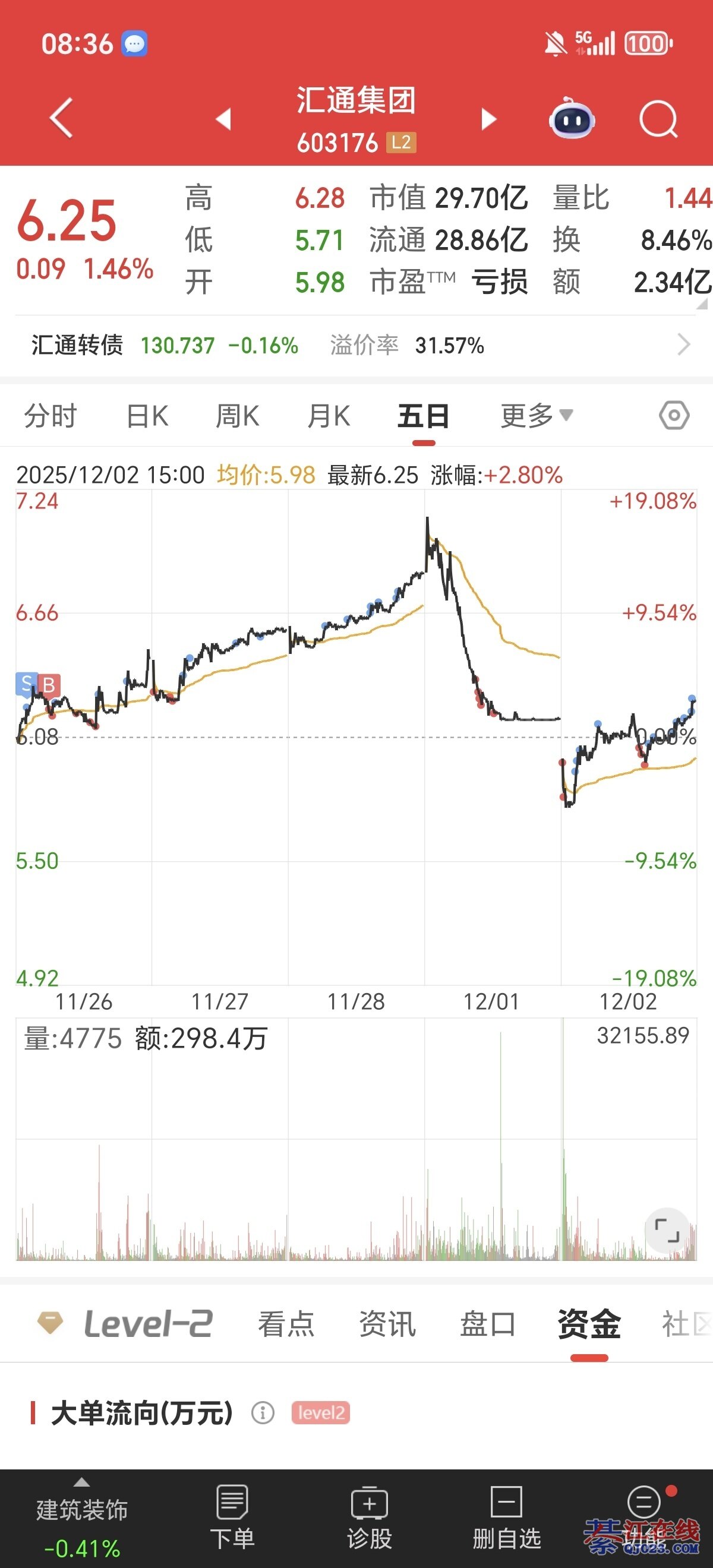713x1568 pixels.
Task: Remove stock via 删自选
Action: pyautogui.click(x=507, y=1518)
